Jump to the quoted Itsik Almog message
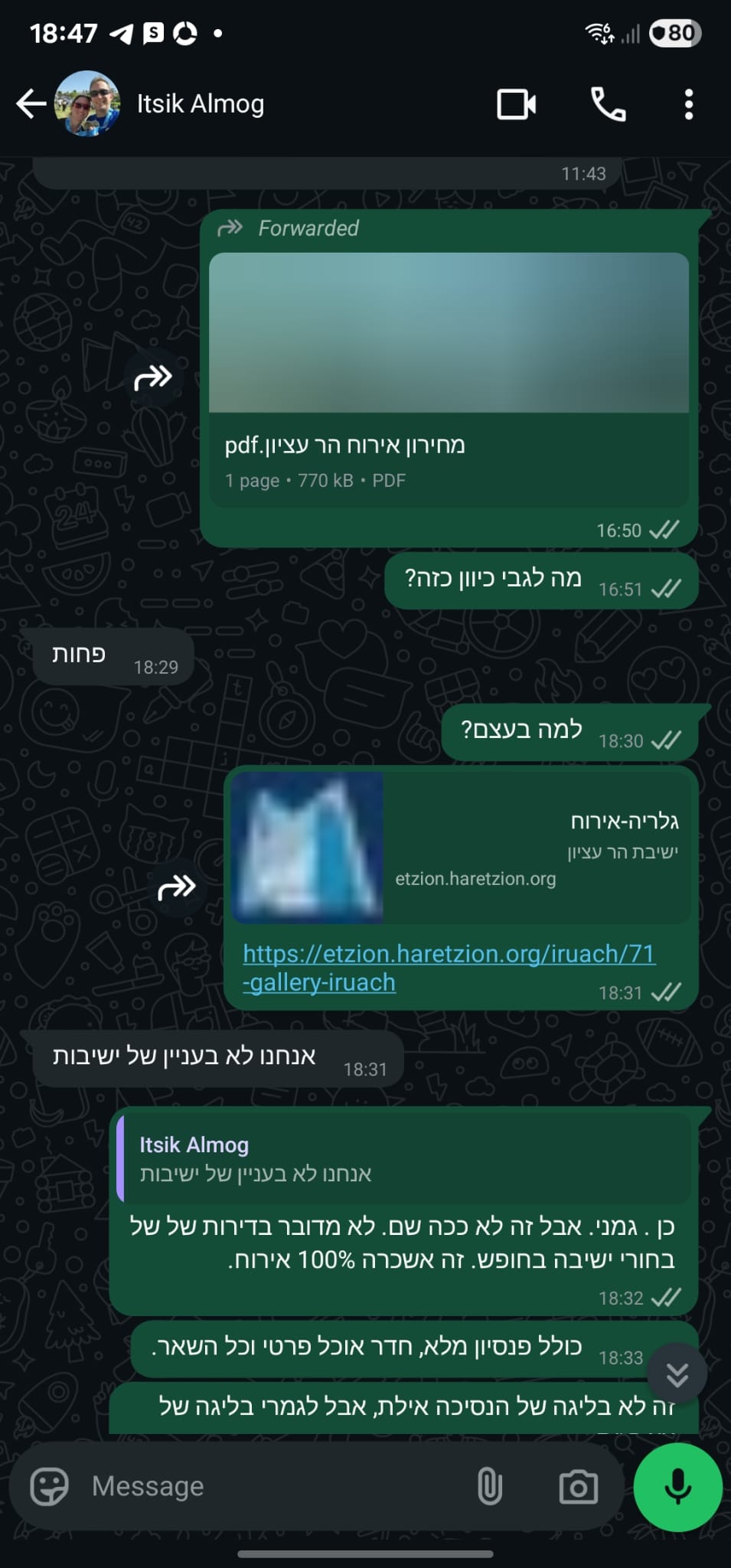731x1568 pixels. click(x=404, y=1159)
